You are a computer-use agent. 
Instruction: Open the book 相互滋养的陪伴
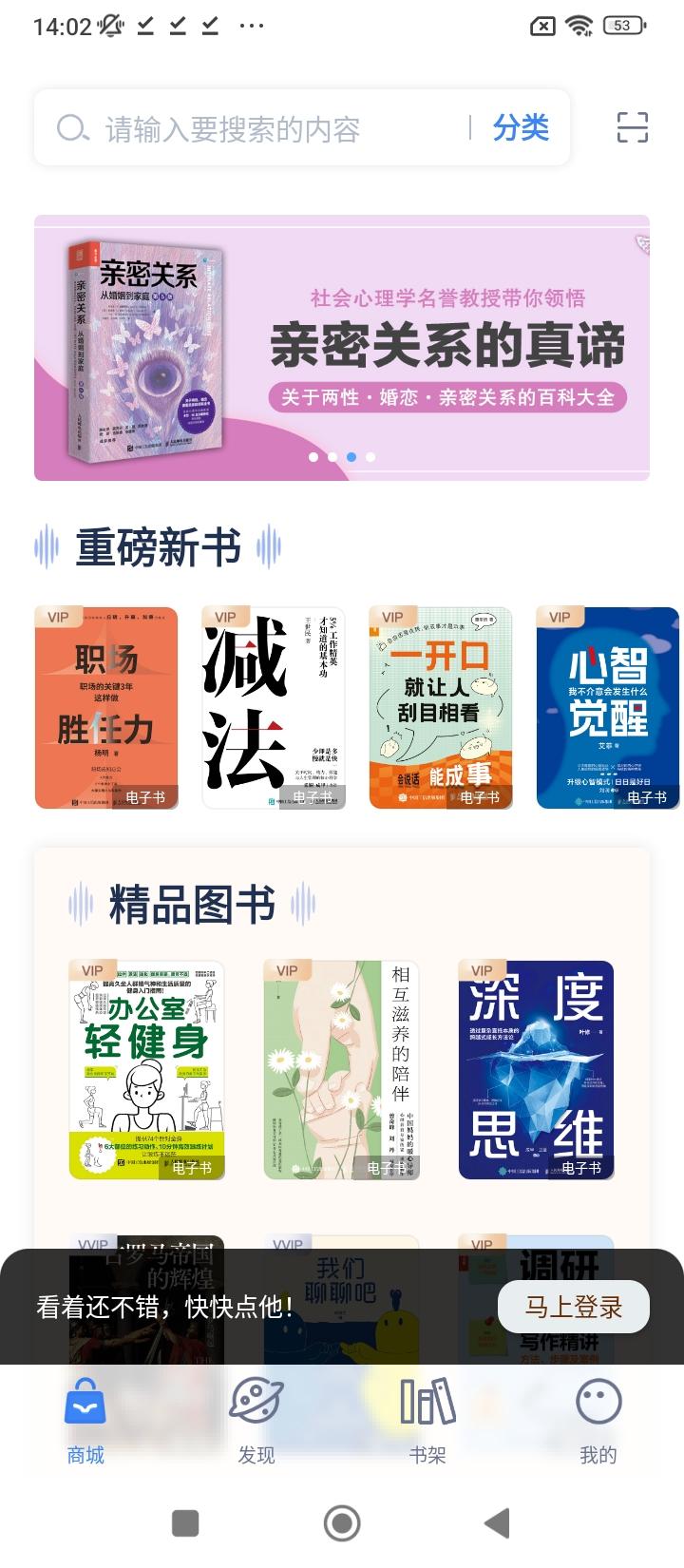point(341,1069)
